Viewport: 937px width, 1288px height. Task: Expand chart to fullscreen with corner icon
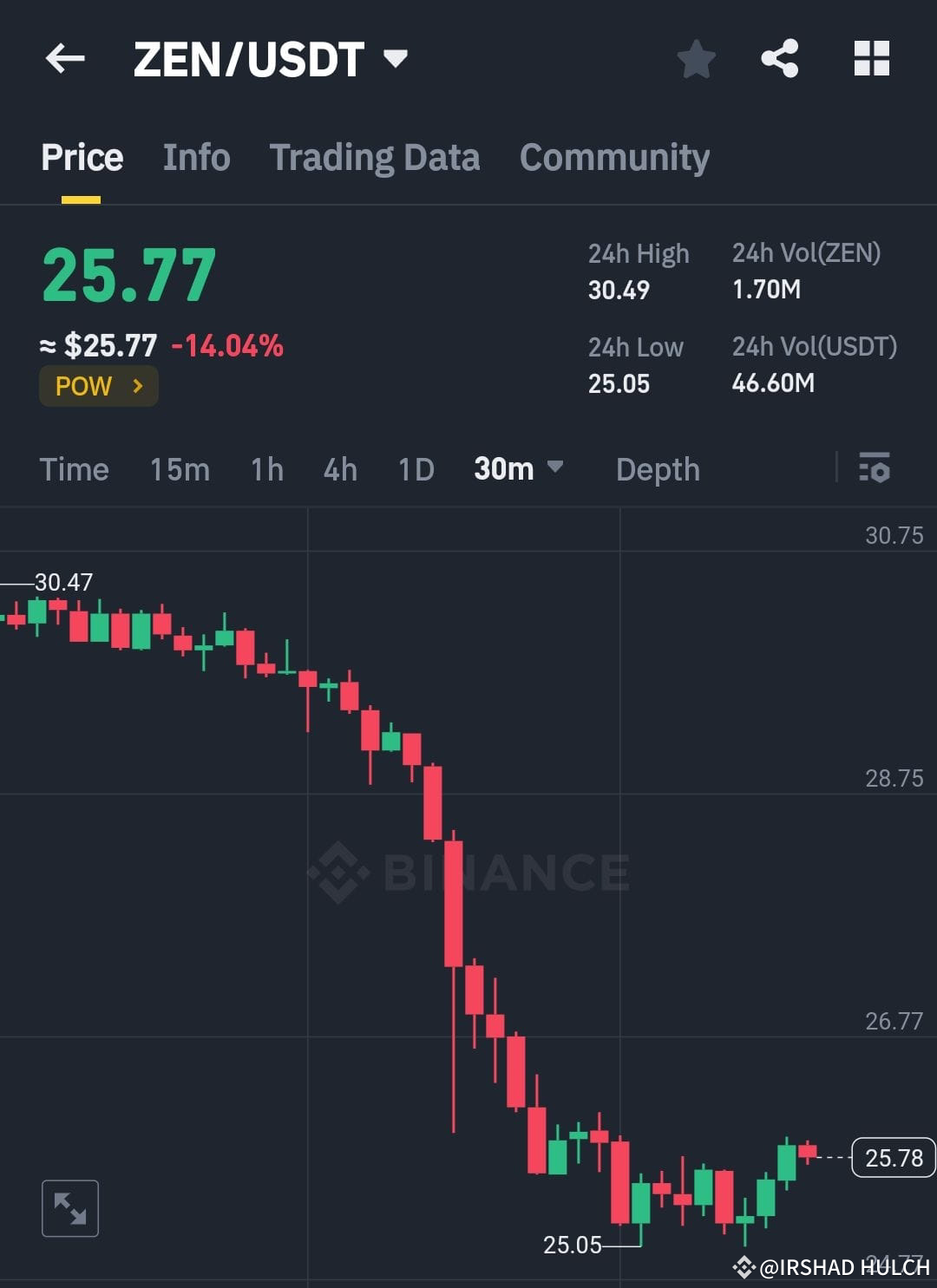[70, 1206]
